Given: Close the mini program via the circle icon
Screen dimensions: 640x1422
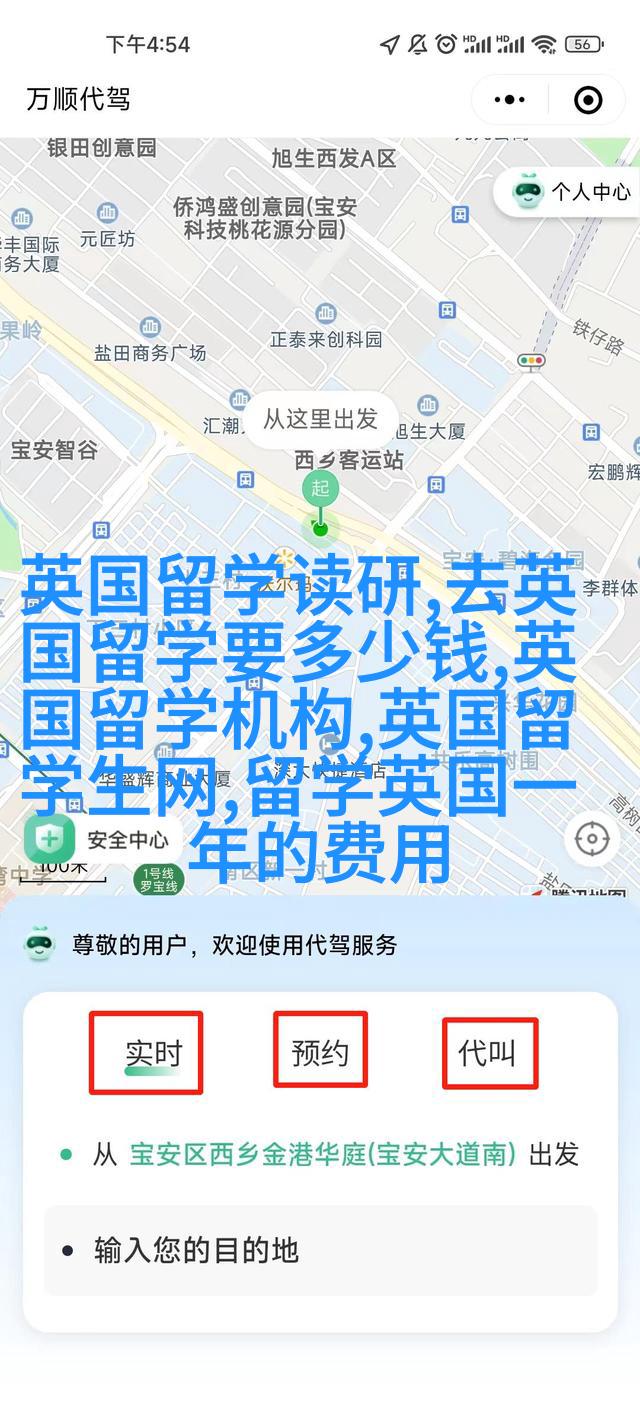Looking at the screenshot, I should (x=588, y=99).
